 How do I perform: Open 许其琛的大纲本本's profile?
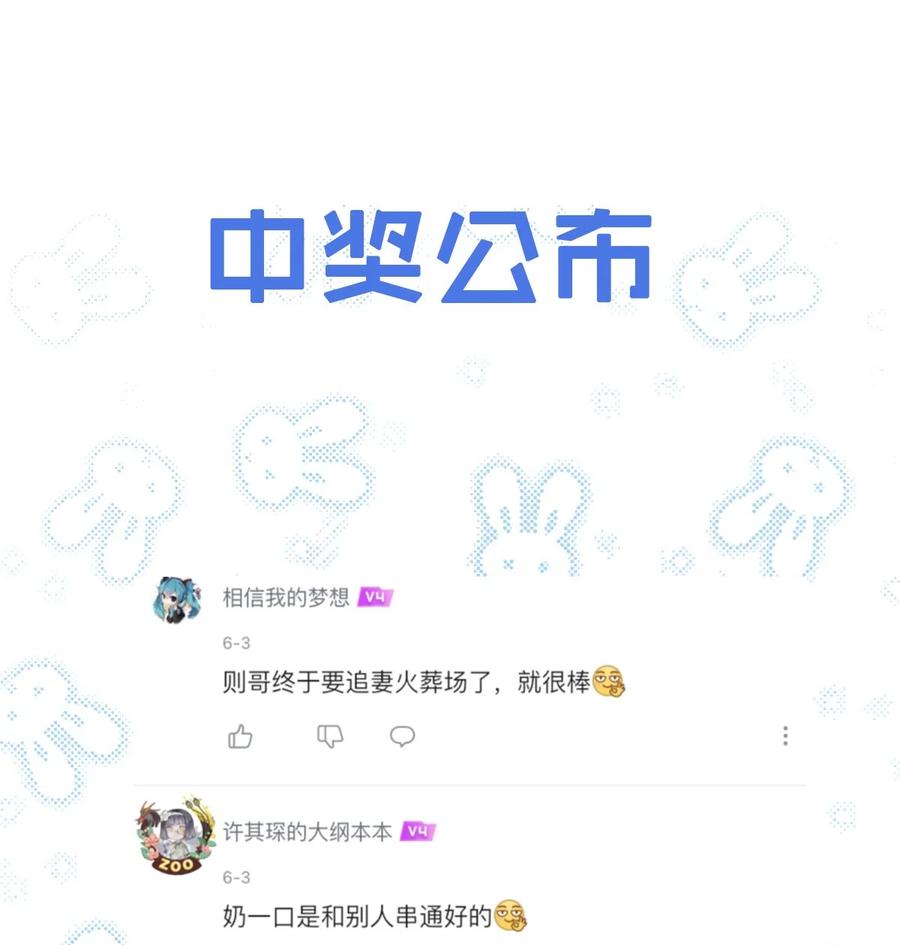[x=305, y=830]
